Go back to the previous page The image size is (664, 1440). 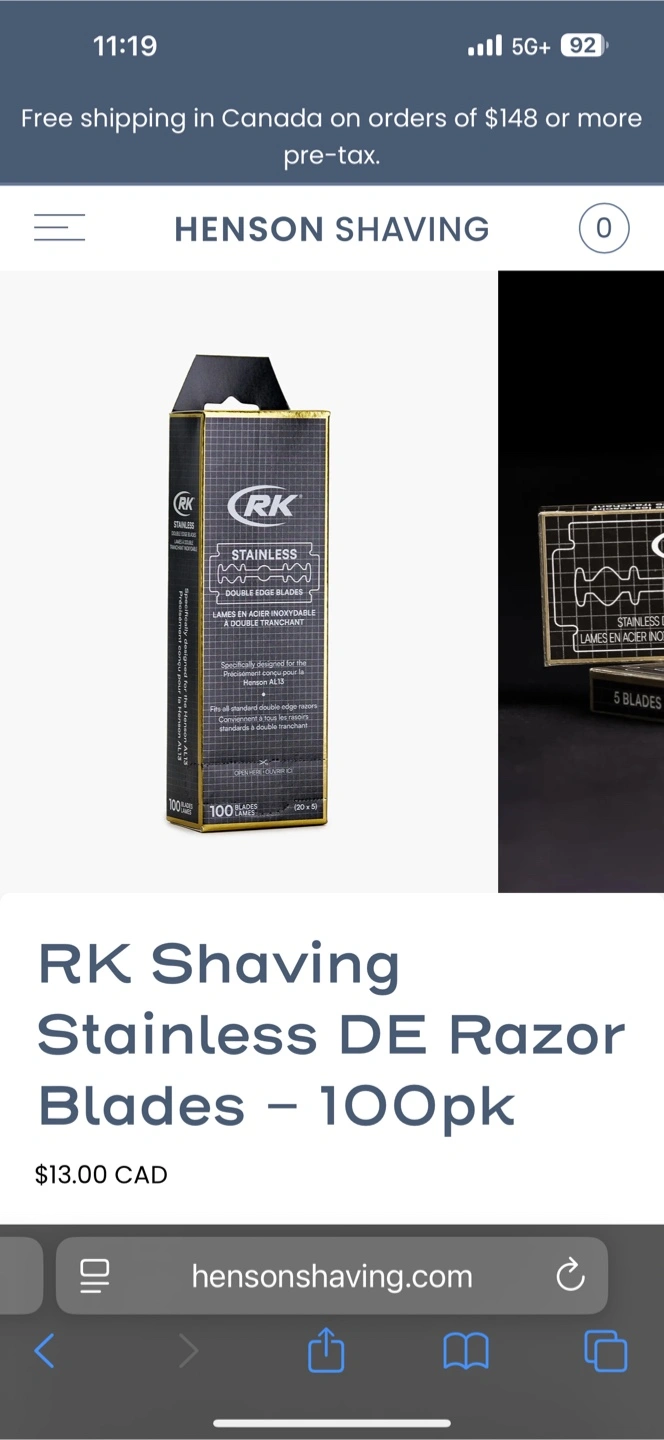click(x=45, y=1352)
